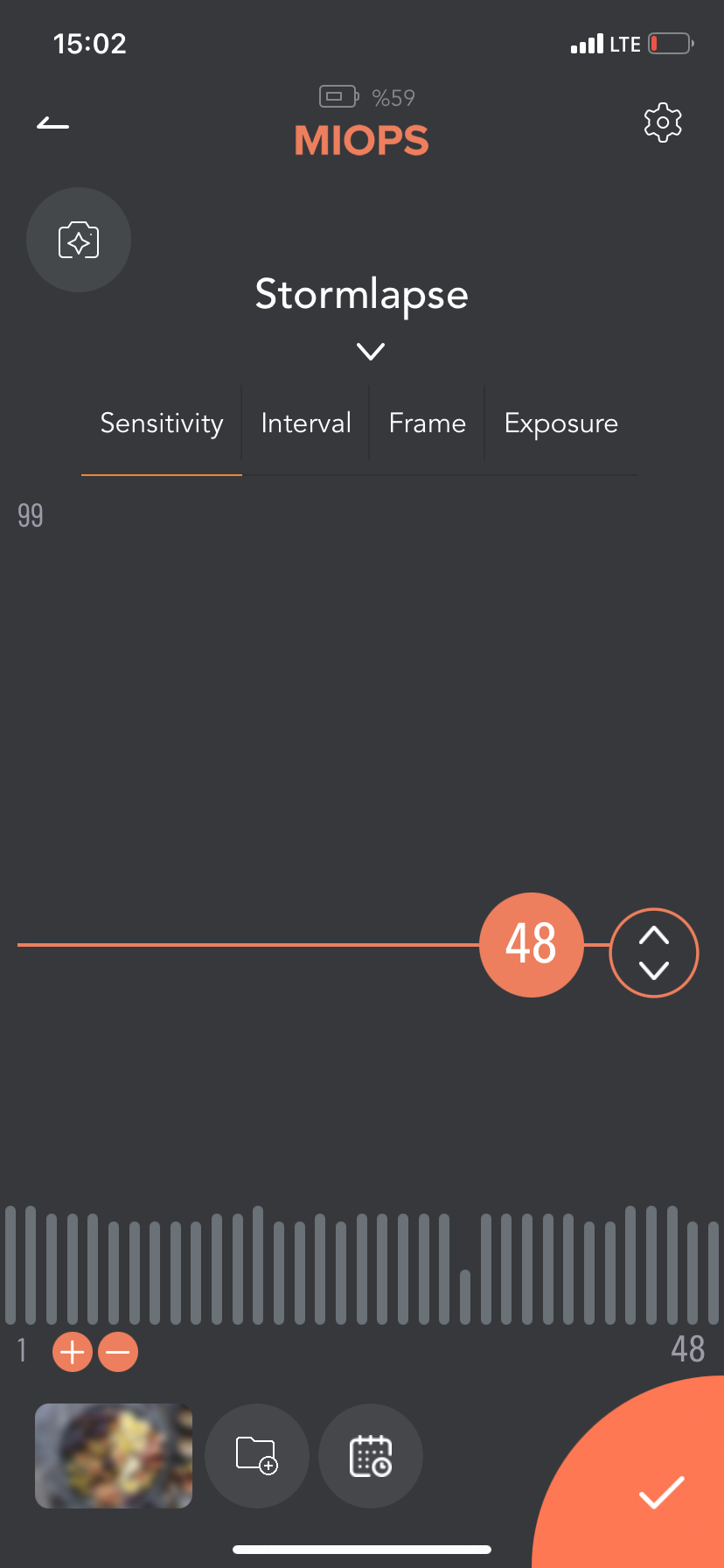This screenshot has height=1568, width=724.
Task: Tap the up-down arrows adjuster circle
Action: pyautogui.click(x=654, y=953)
